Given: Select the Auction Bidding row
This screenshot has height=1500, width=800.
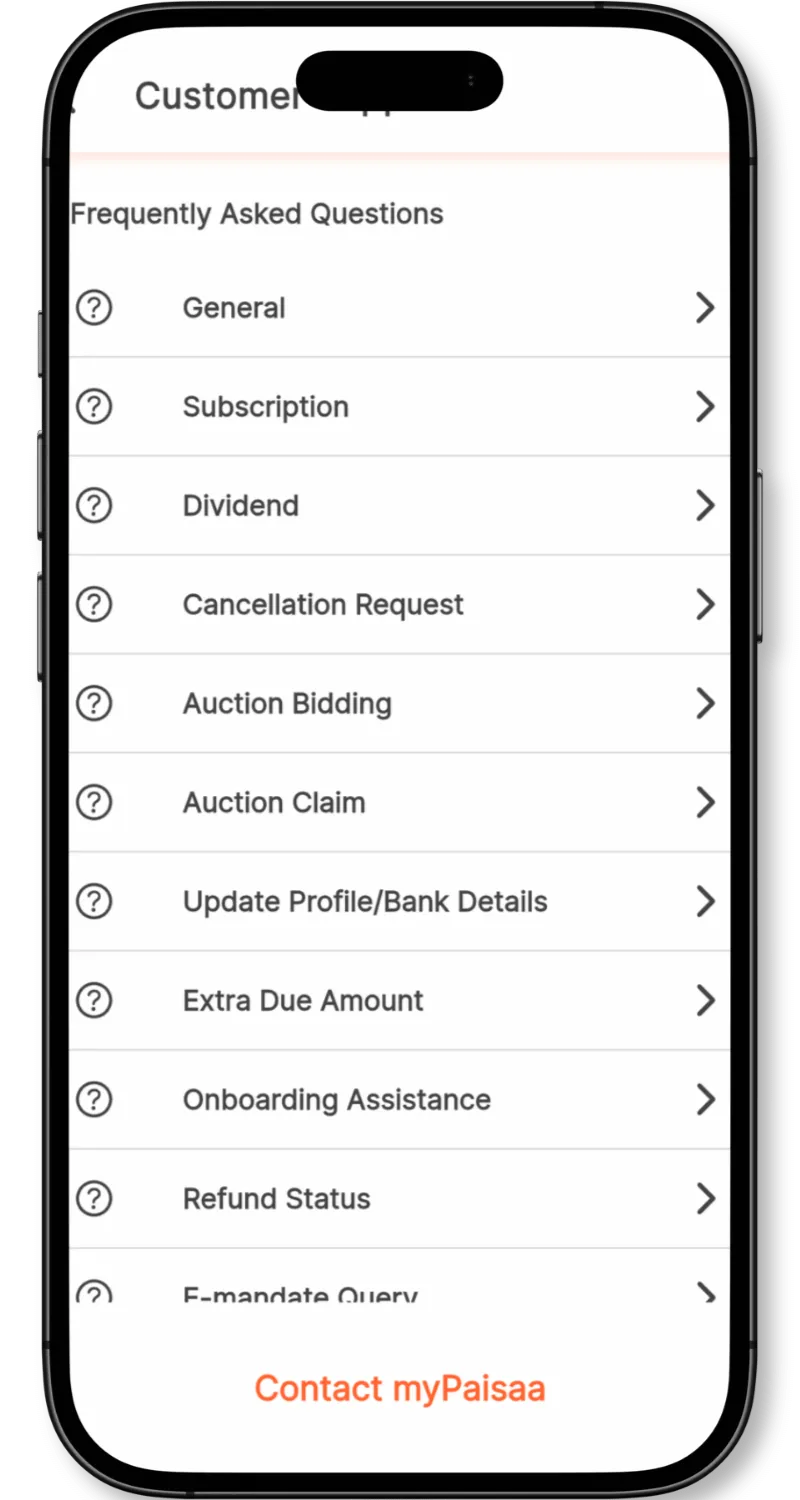Looking at the screenshot, I should tap(399, 704).
